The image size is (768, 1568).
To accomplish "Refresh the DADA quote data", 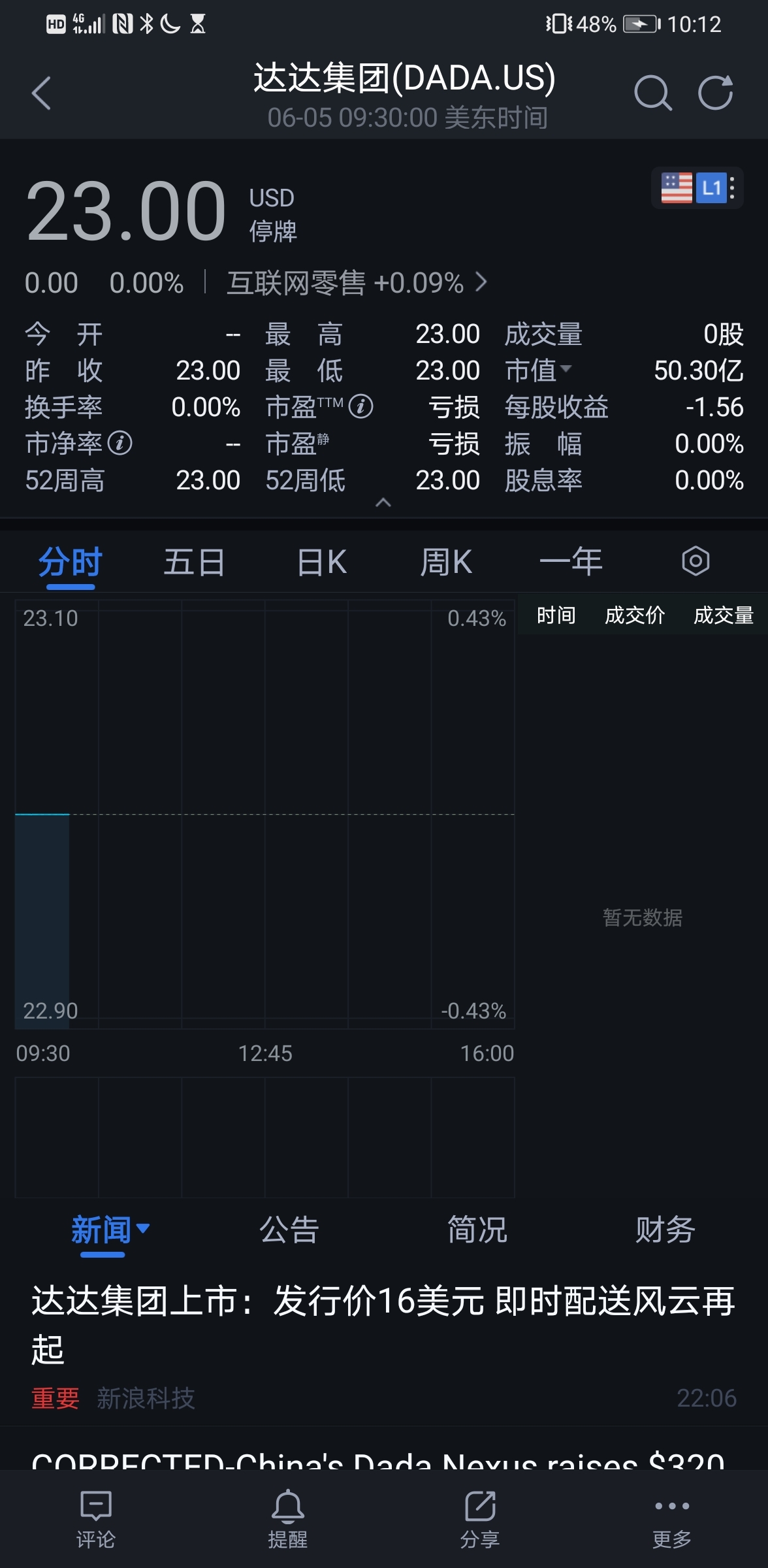I will tap(715, 93).
